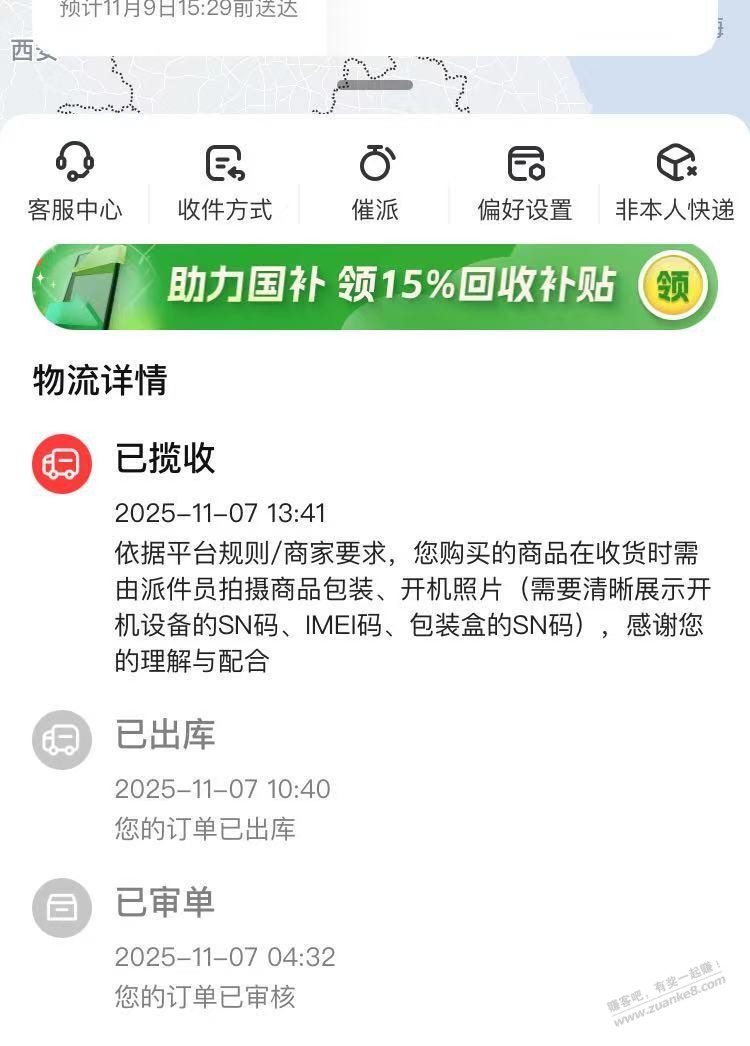Change 收件方式 delivery method
Image resolution: width=750 pixels, height=1046 pixels.
(x=225, y=181)
